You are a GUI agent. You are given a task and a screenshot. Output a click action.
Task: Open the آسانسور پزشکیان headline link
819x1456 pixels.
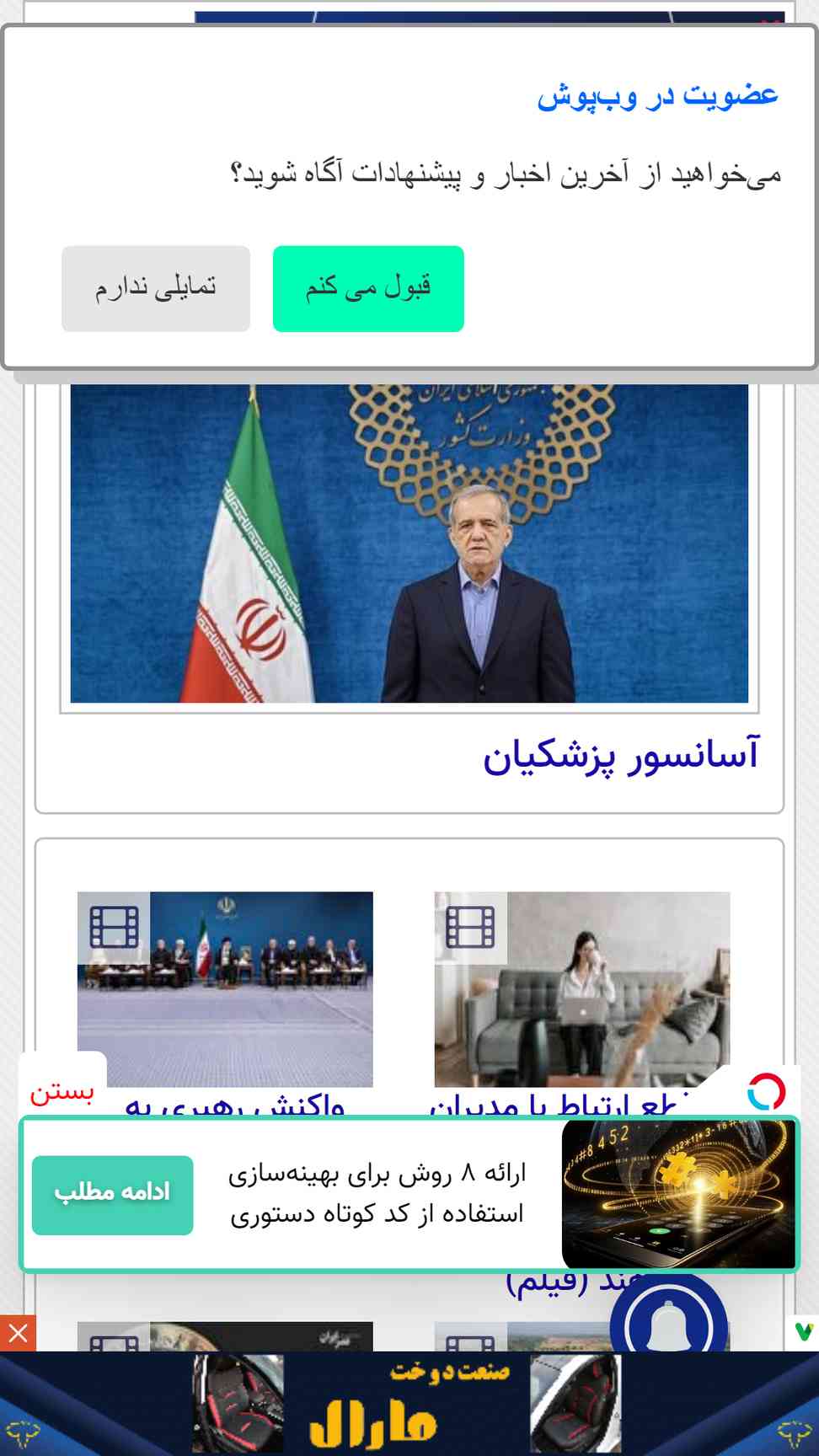pos(621,753)
